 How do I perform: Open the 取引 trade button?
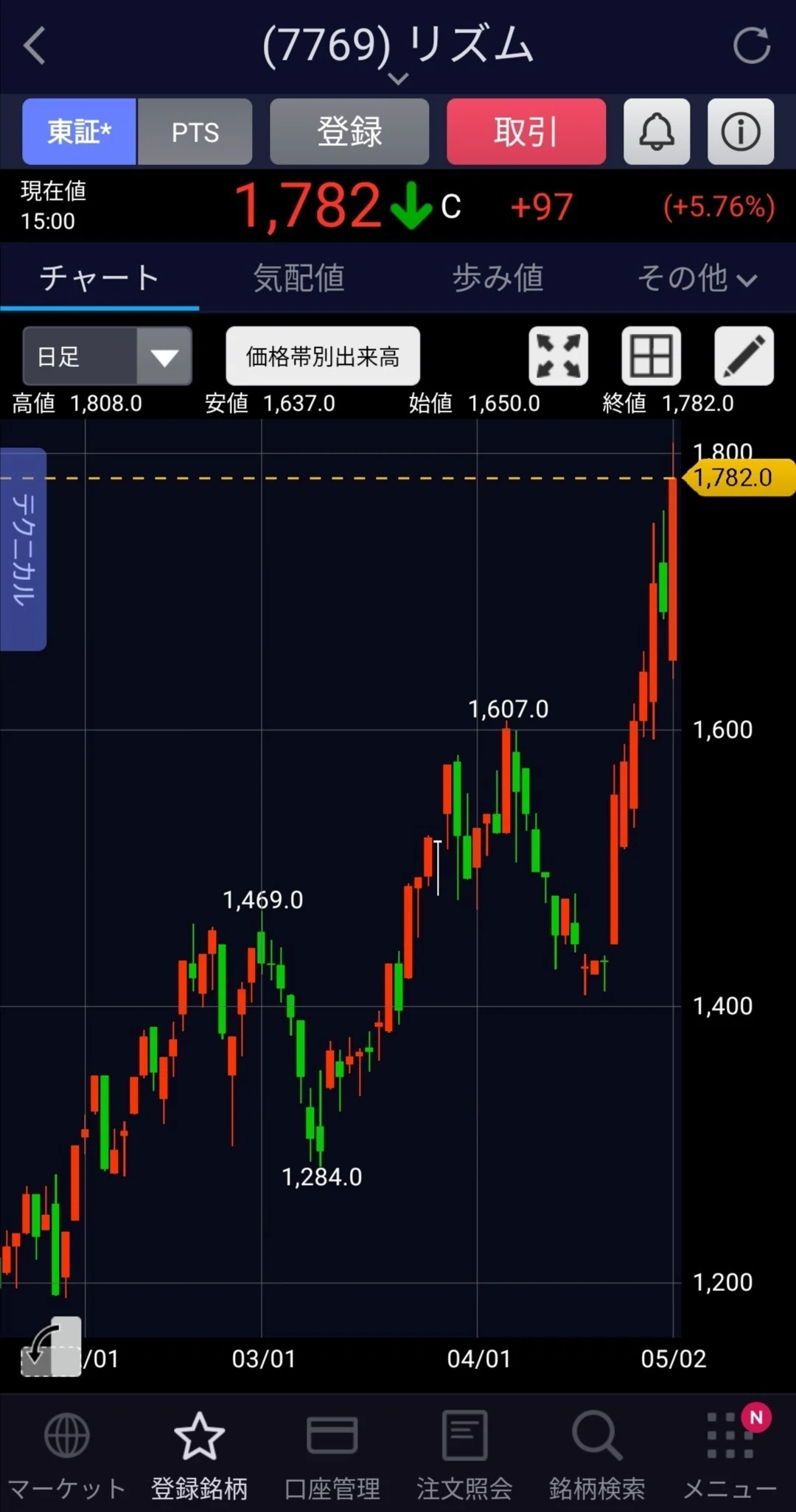[526, 131]
